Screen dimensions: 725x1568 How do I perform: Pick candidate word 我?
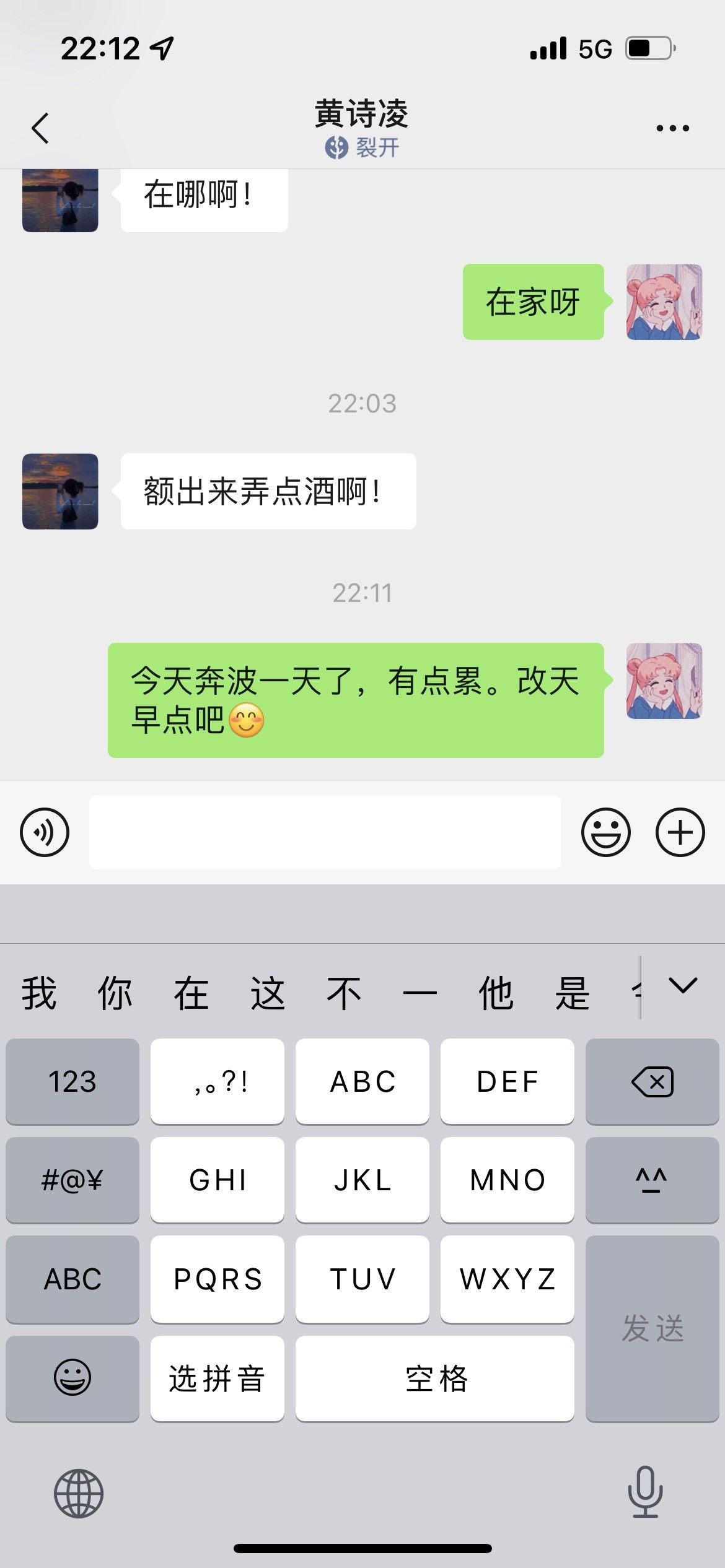[39, 993]
